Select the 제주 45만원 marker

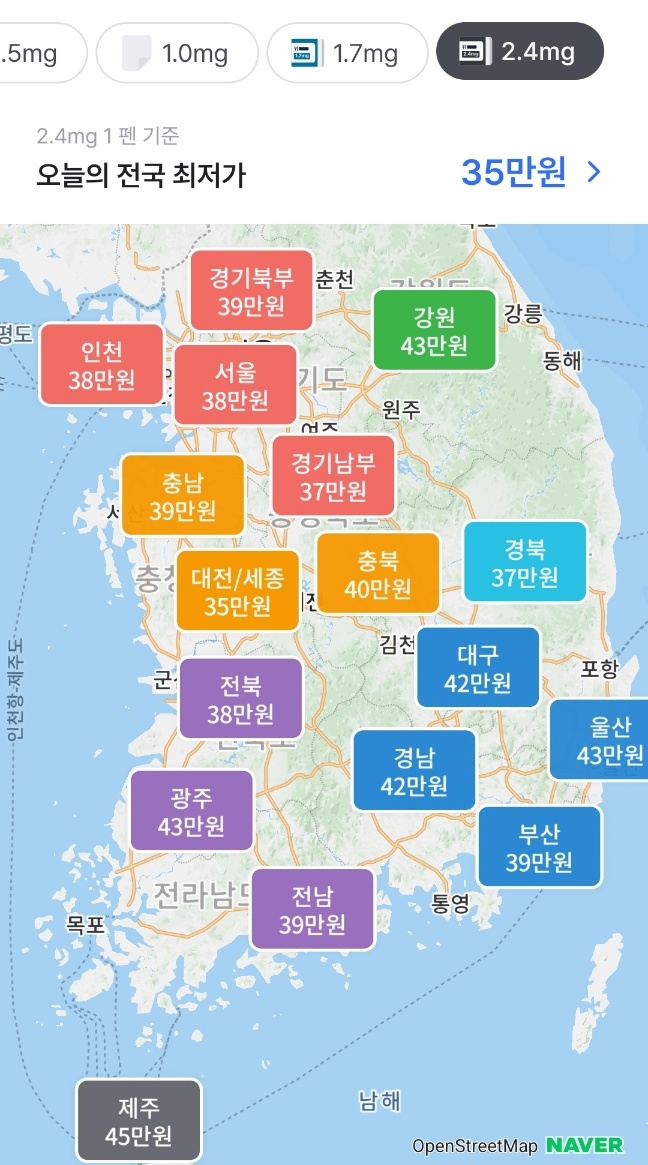139,1120
